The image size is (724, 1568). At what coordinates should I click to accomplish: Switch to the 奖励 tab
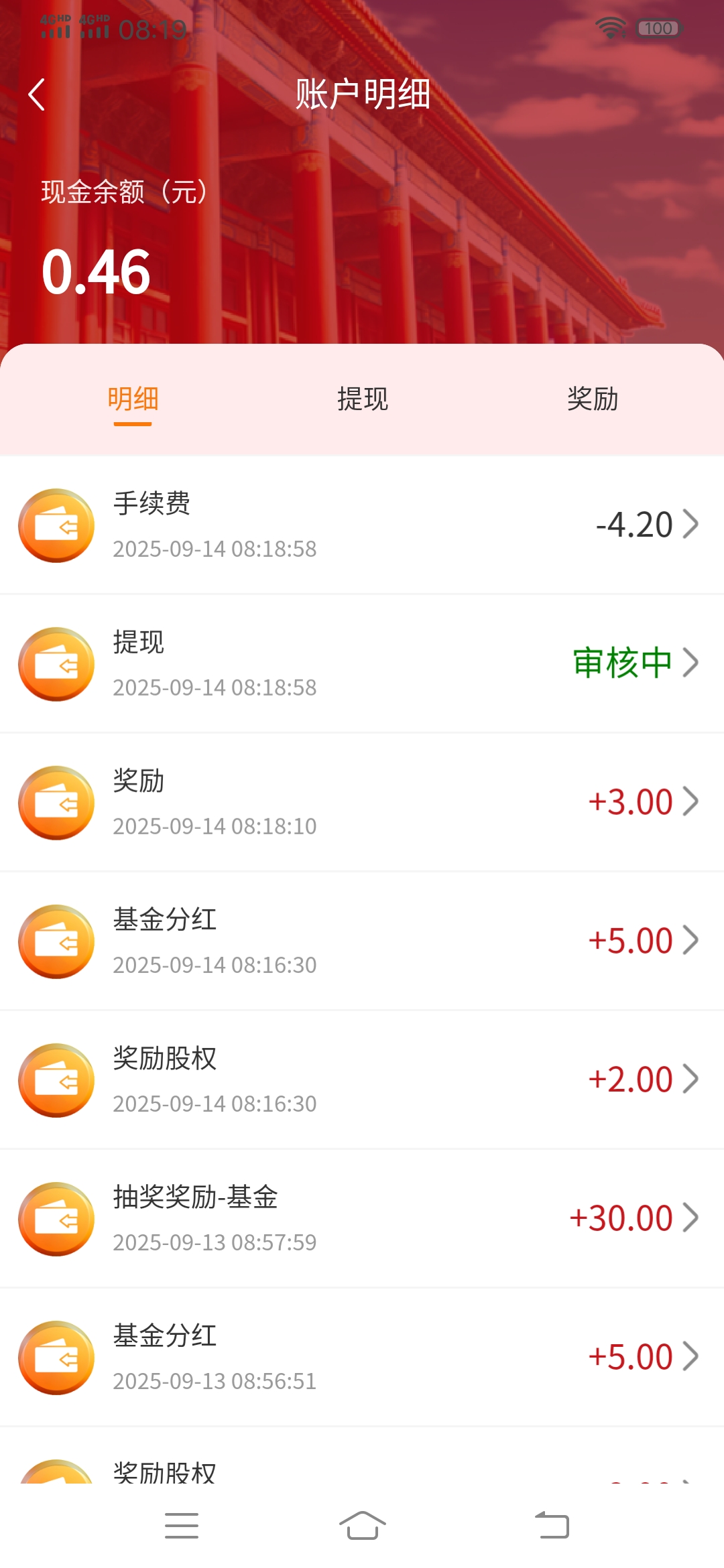(x=593, y=399)
